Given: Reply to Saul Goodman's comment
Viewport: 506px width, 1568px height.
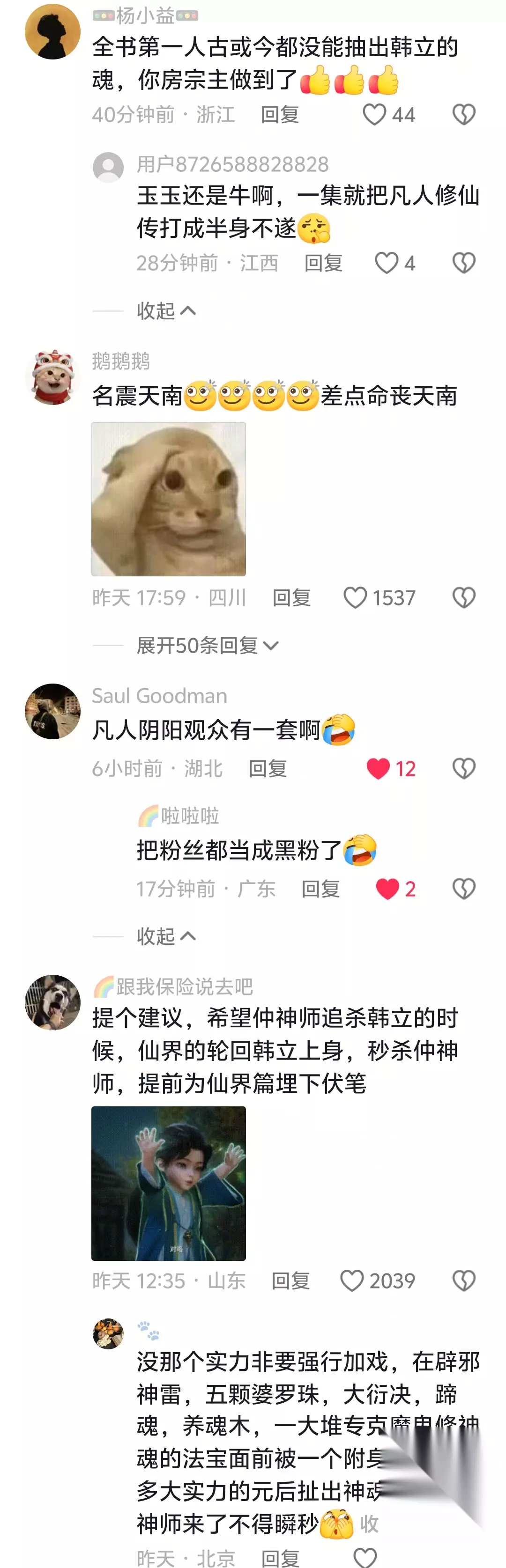Looking at the screenshot, I should click(x=268, y=768).
